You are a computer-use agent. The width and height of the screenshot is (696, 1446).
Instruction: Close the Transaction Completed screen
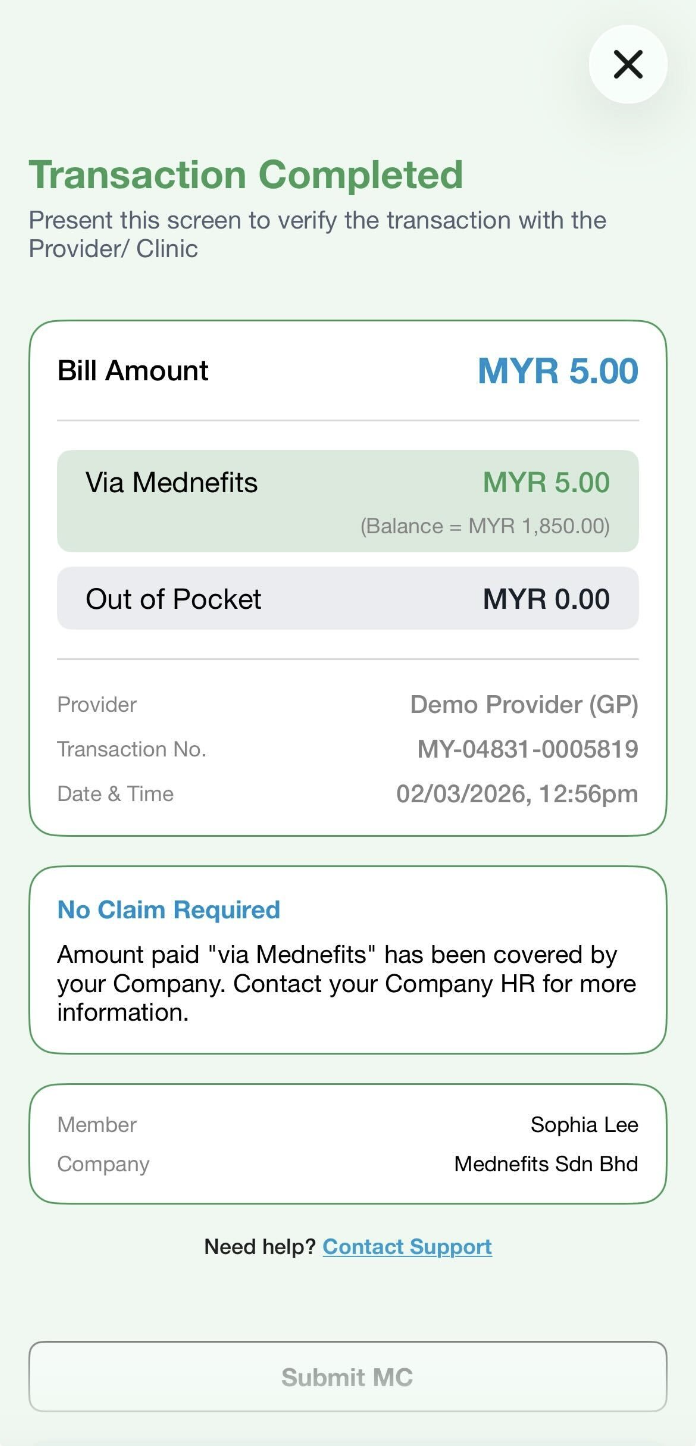click(628, 65)
